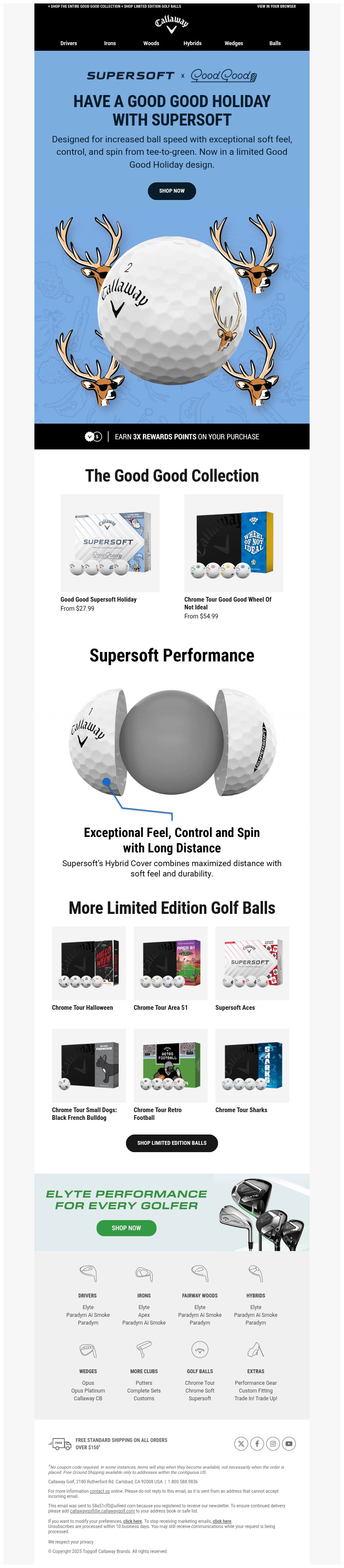This screenshot has height=1568, width=344.
Task: Open the X social icon
Action: pyautogui.click(x=241, y=1443)
